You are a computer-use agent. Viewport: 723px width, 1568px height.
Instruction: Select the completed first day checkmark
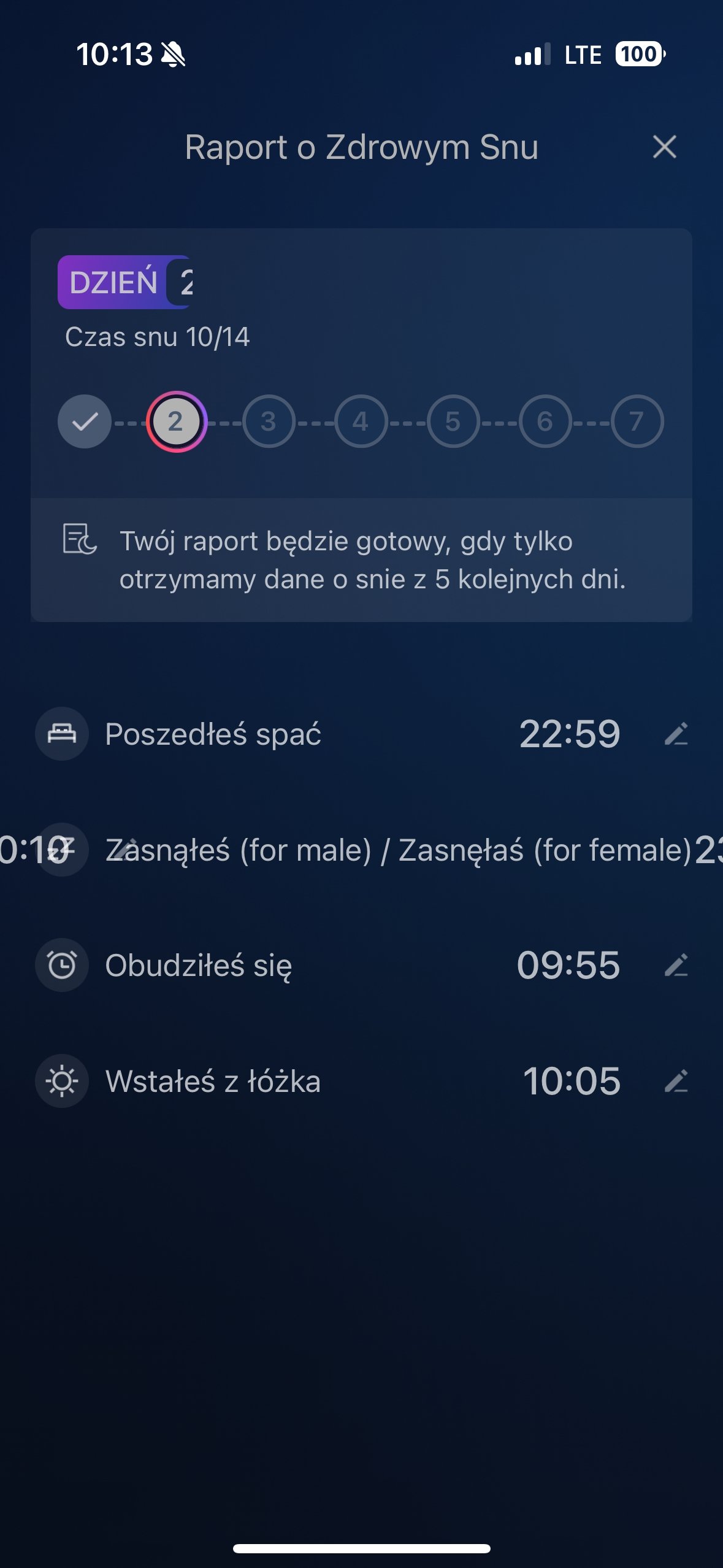tap(85, 421)
